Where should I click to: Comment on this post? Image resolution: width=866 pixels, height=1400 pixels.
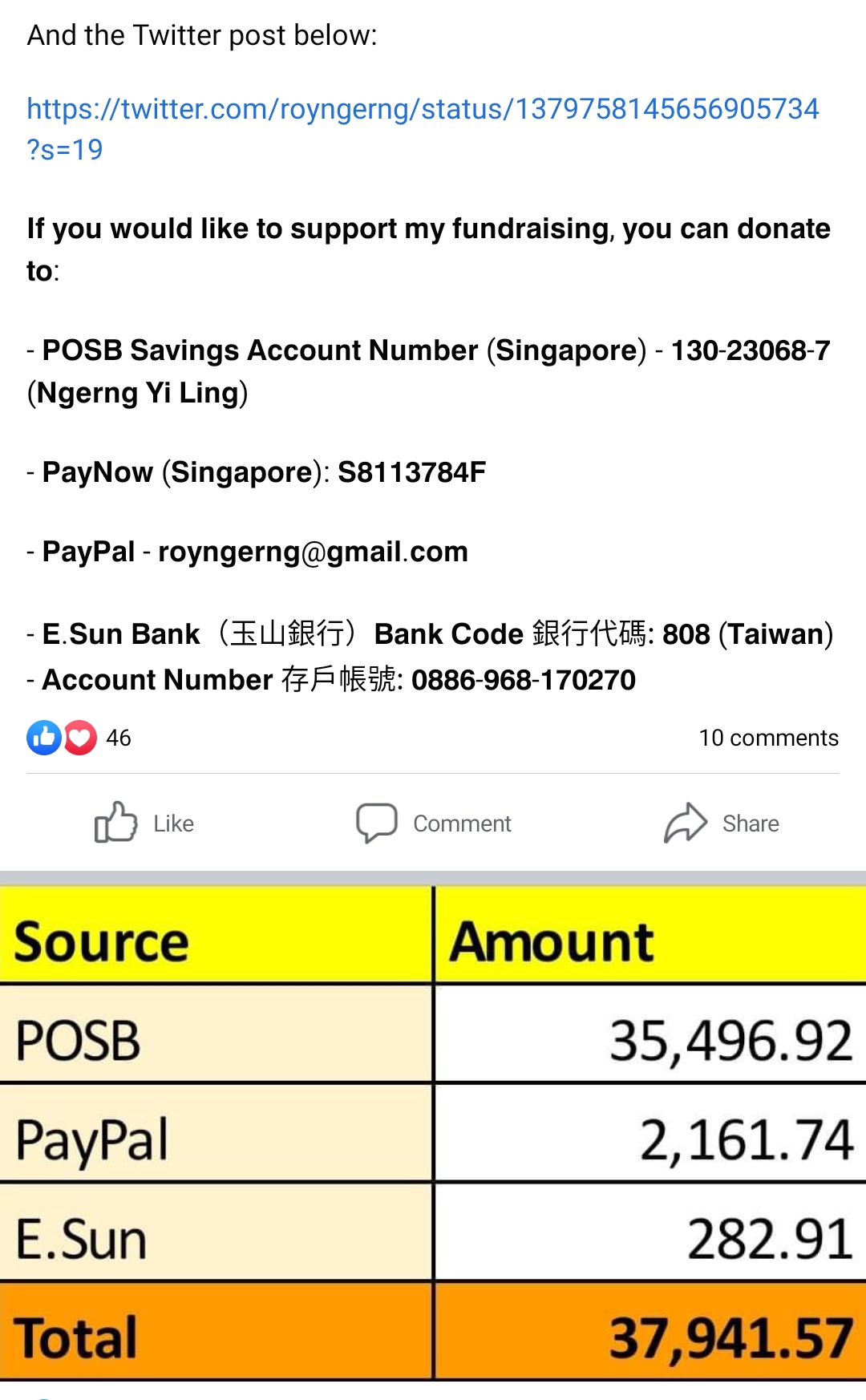coord(434,823)
